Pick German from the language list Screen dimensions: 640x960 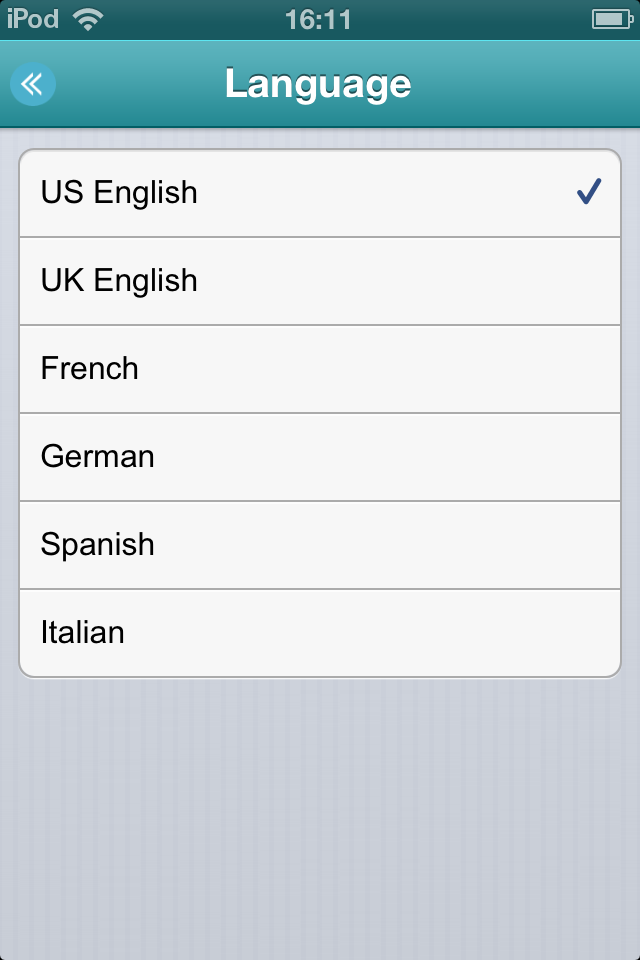(320, 457)
